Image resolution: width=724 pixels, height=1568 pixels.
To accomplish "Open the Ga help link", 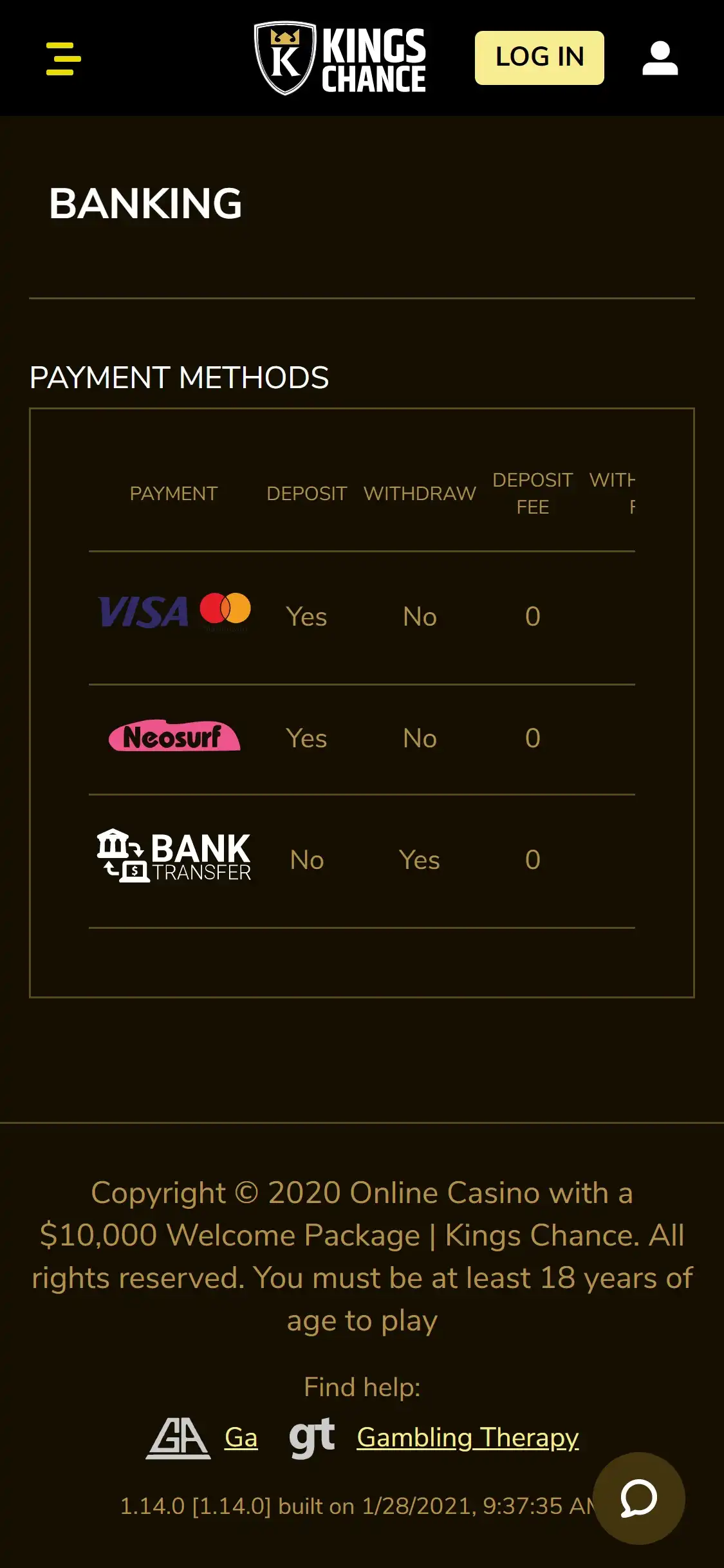I will [241, 1437].
